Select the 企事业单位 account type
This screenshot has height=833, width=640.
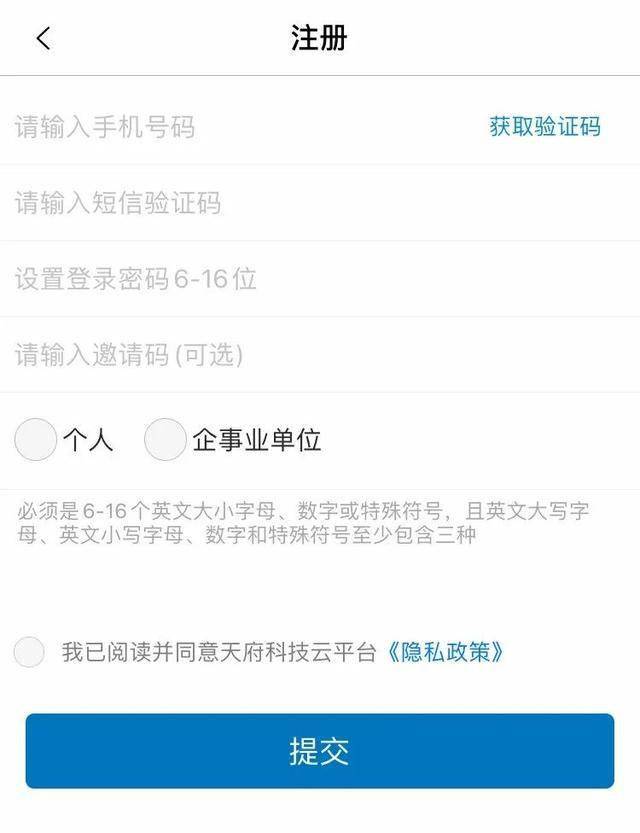click(166, 440)
